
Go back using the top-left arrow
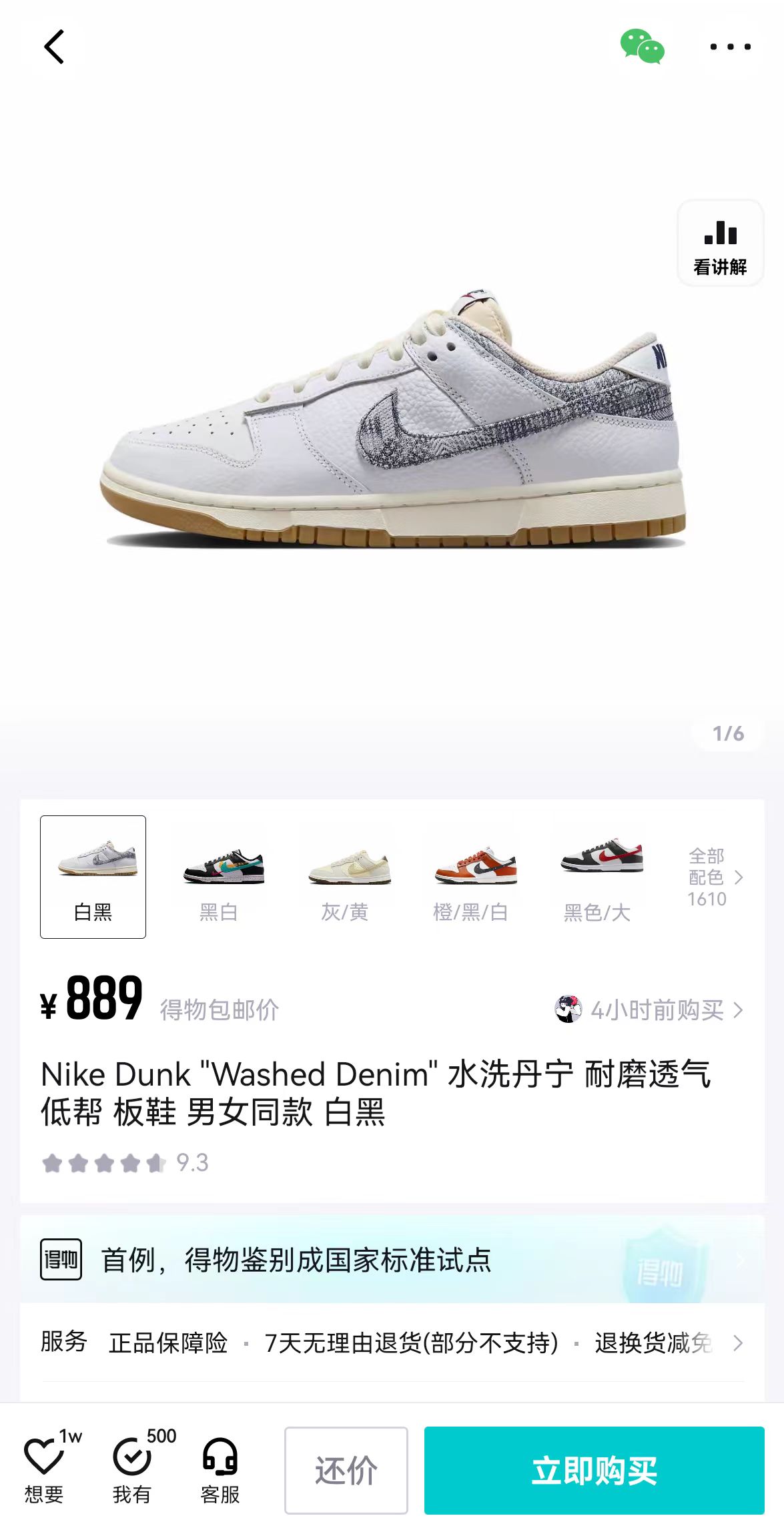(54, 47)
